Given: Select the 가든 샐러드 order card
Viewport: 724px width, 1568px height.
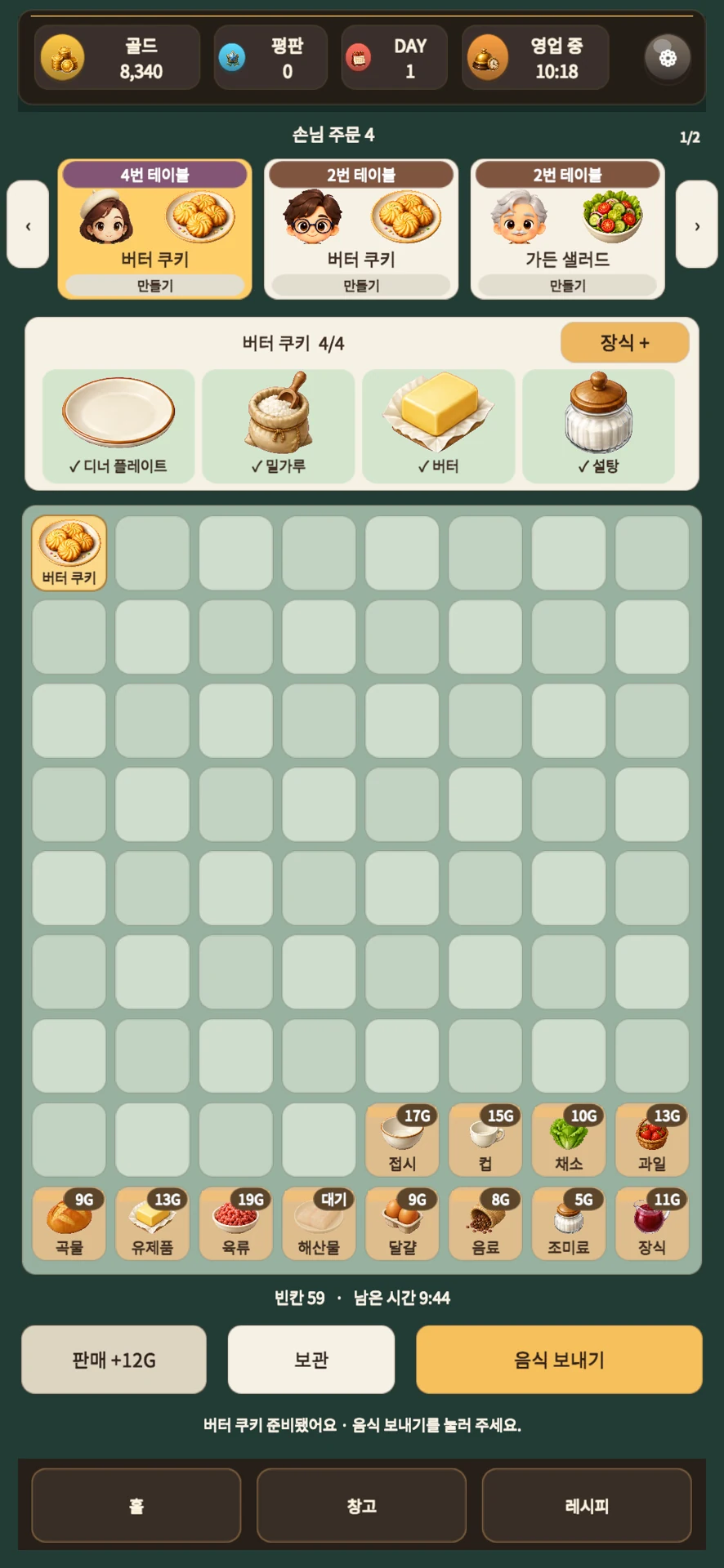Looking at the screenshot, I should click(x=568, y=229).
